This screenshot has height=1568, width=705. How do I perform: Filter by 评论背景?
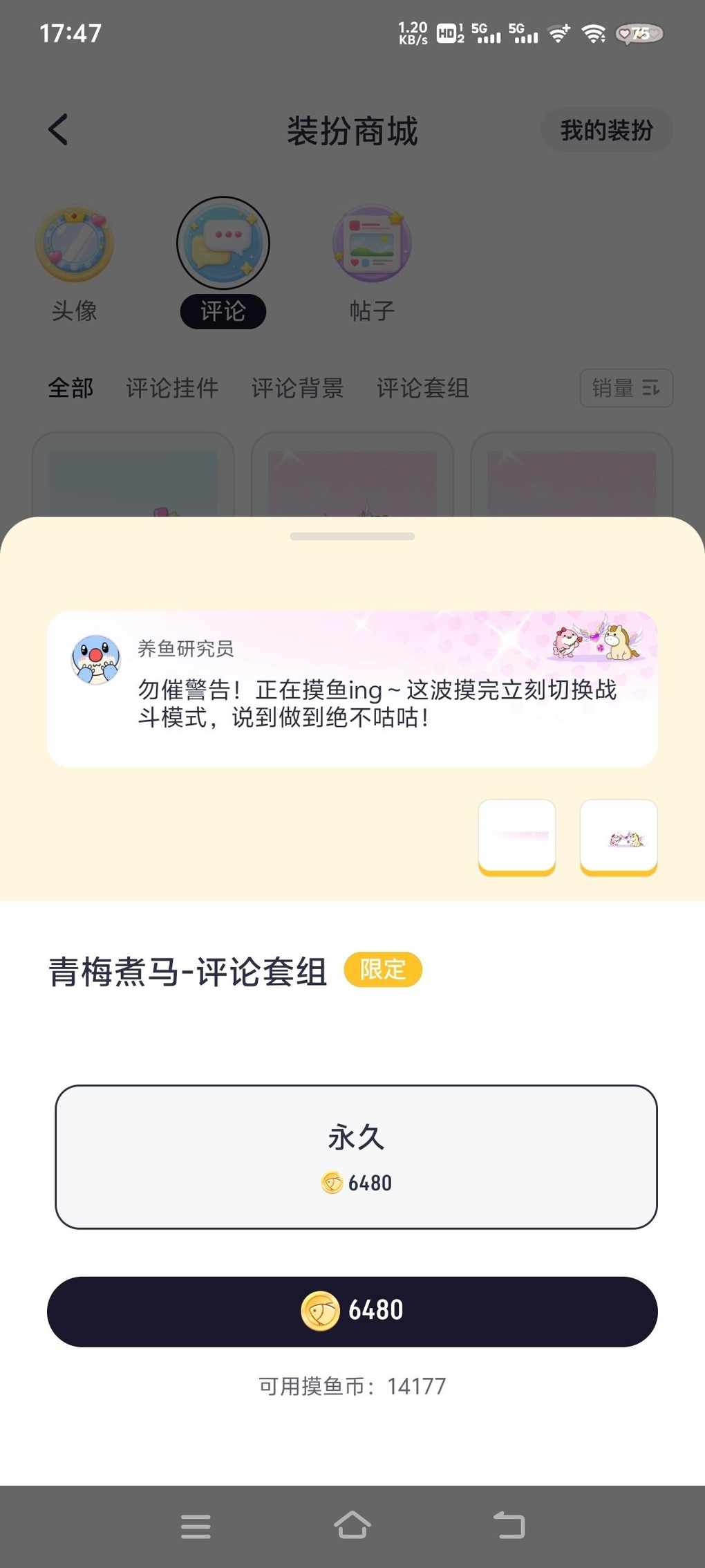coord(297,388)
